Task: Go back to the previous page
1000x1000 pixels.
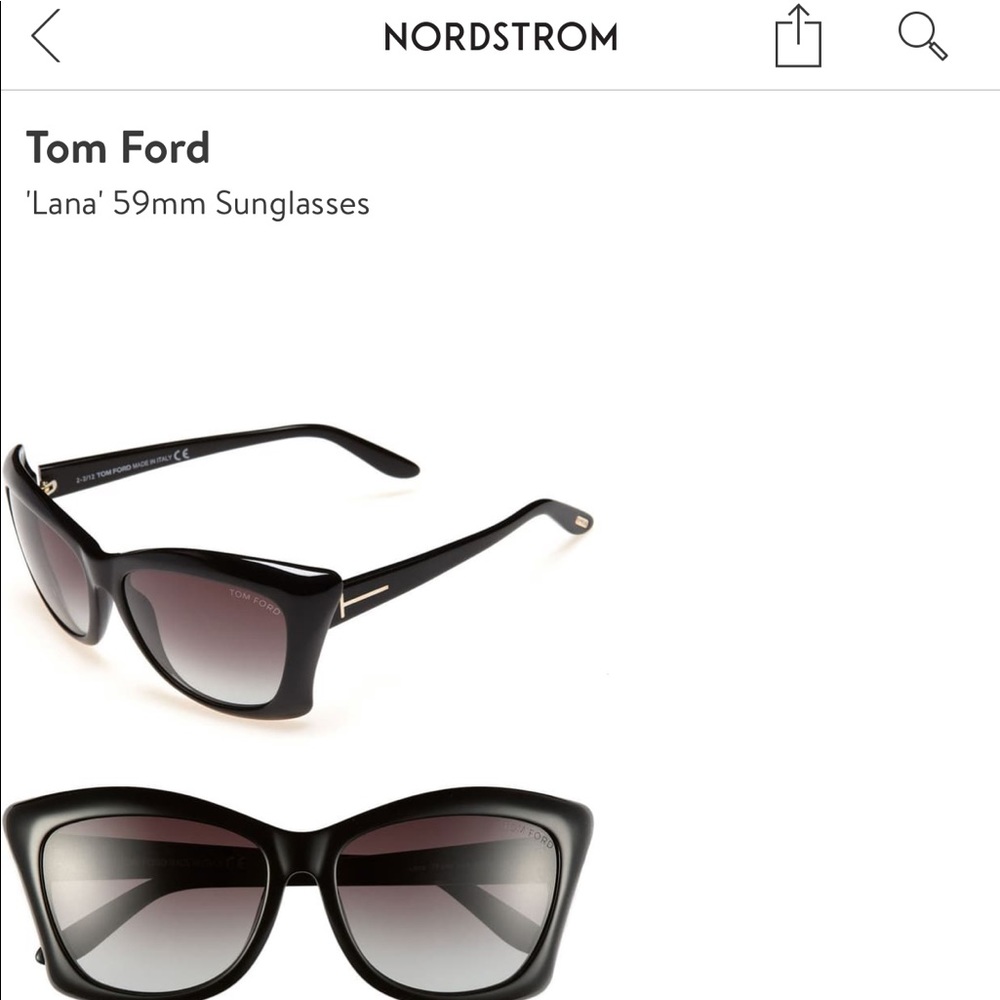Action: point(46,38)
